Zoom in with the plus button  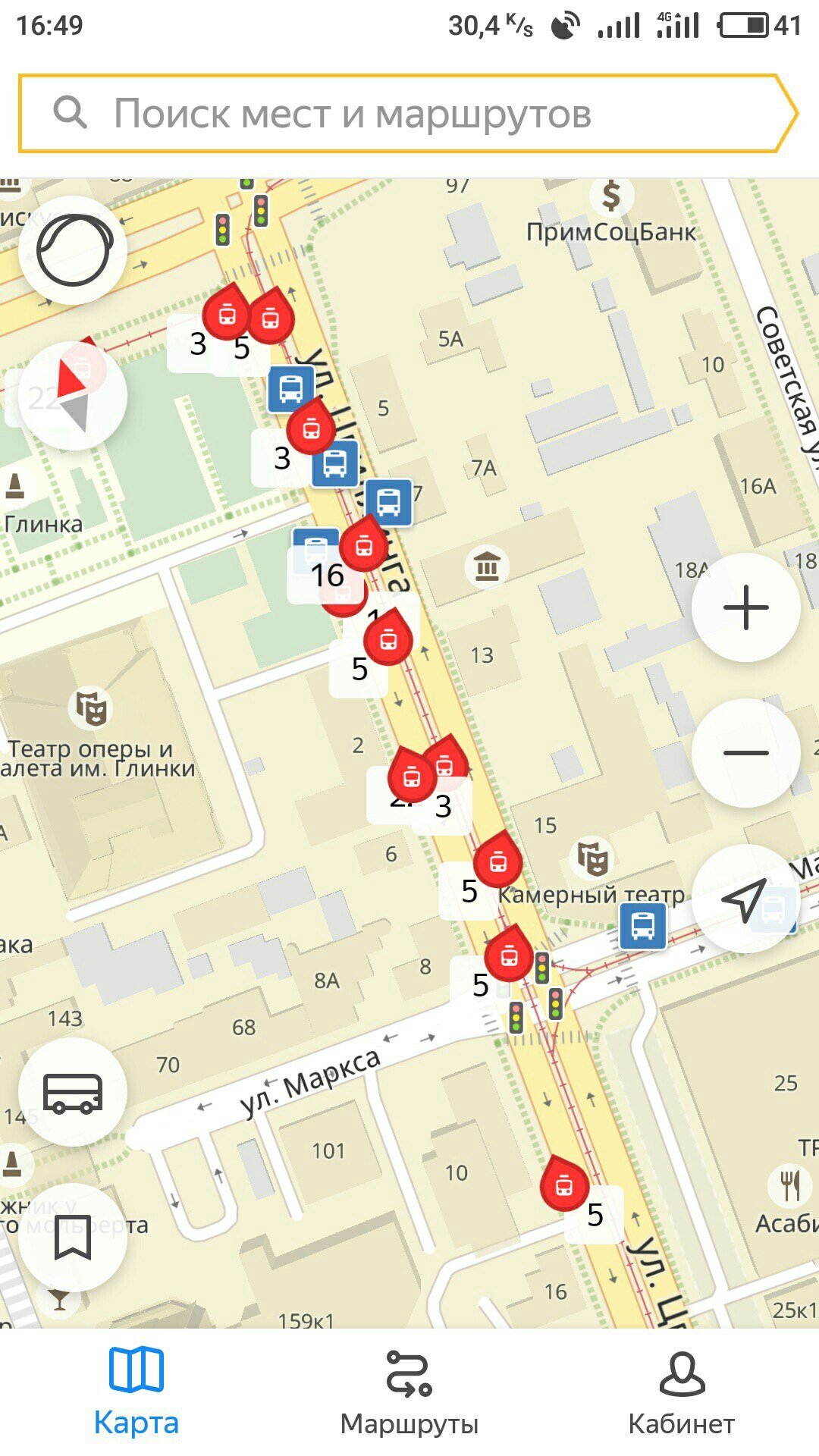click(x=746, y=607)
